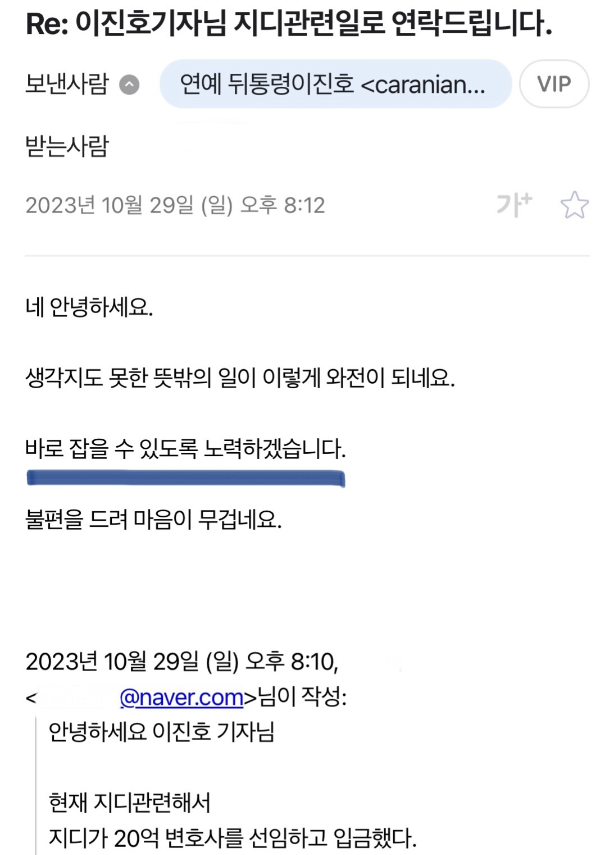Star this email

[x=574, y=206]
